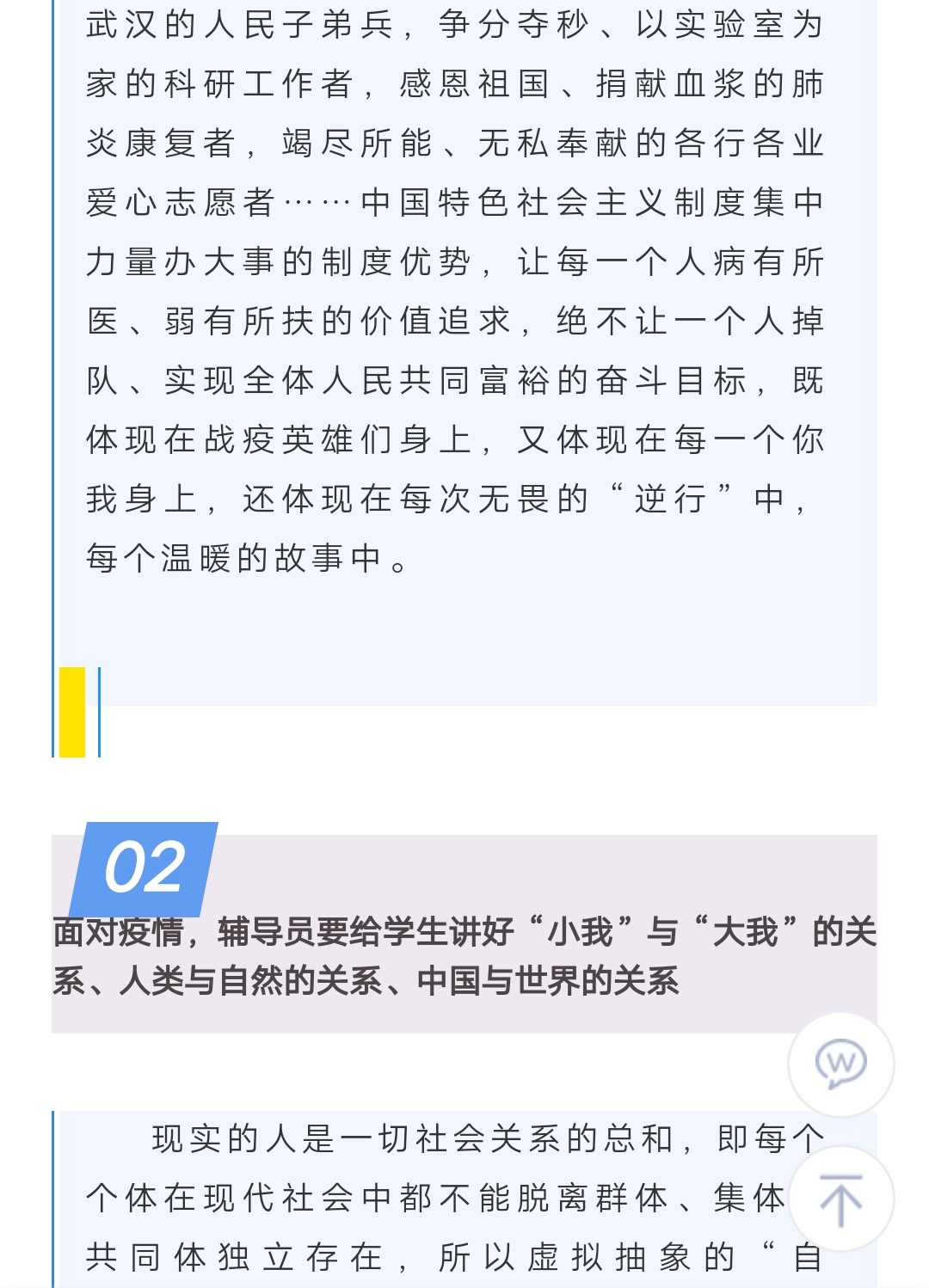Jump back to the top of the article
The height and width of the screenshot is (1288, 929).
pyautogui.click(x=840, y=1199)
